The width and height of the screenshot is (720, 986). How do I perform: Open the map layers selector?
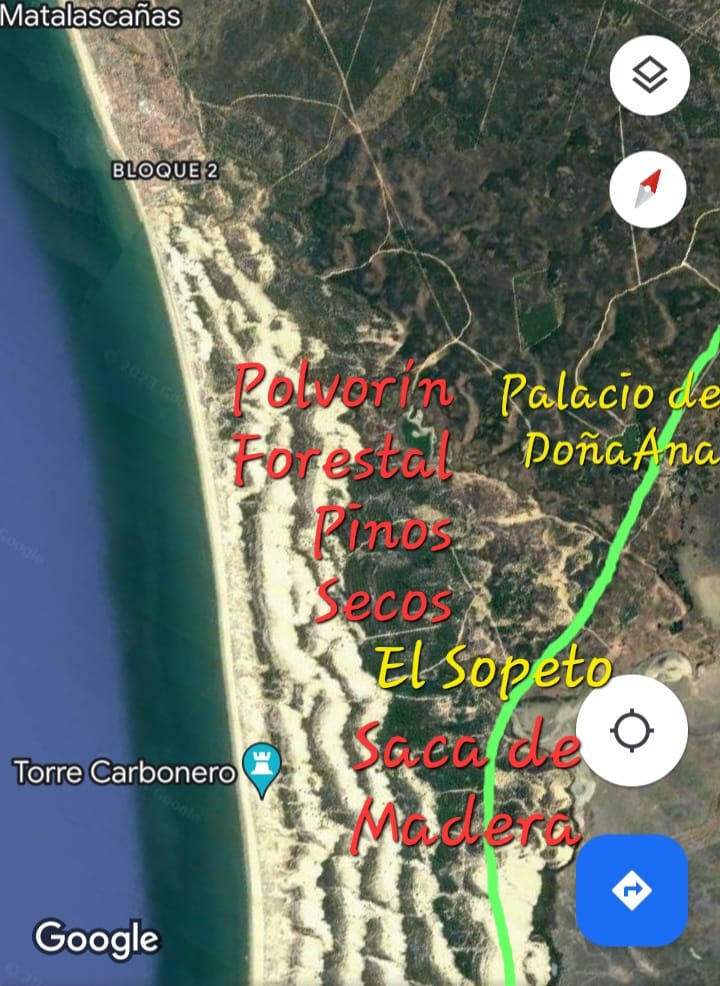click(x=649, y=75)
